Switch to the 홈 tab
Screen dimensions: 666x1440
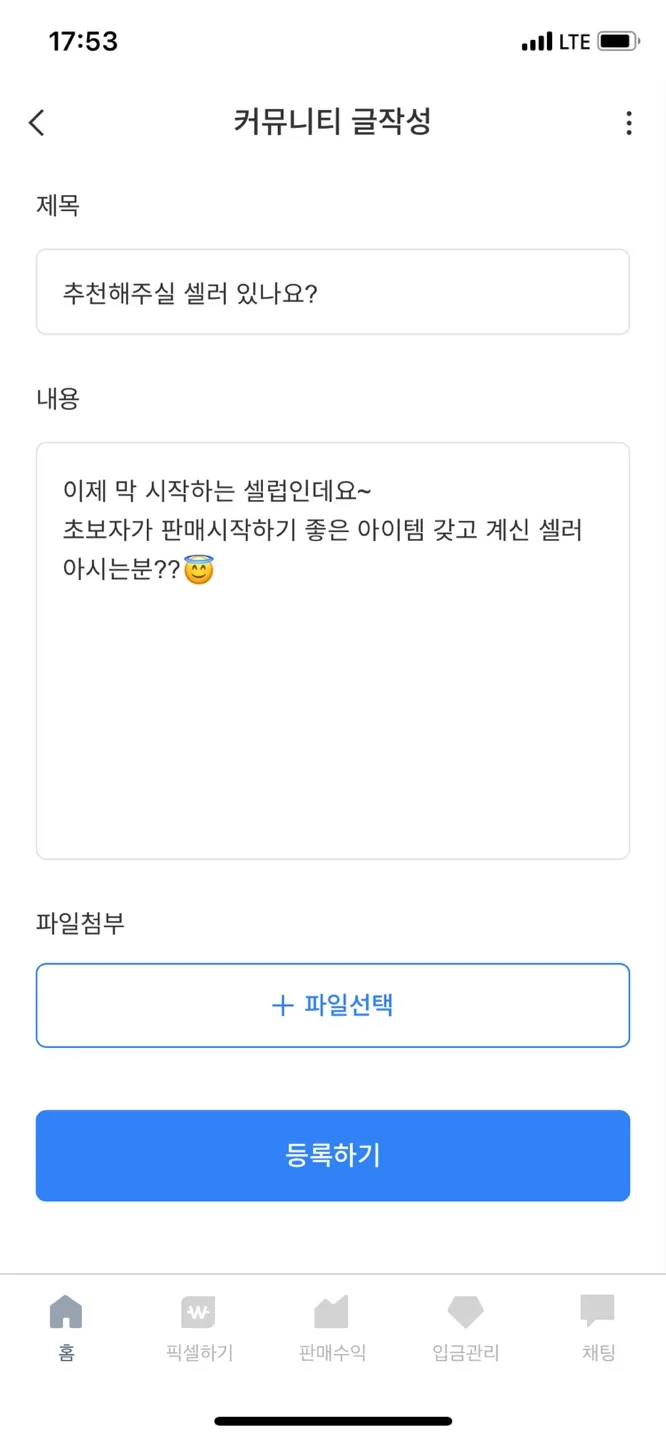click(x=66, y=1327)
